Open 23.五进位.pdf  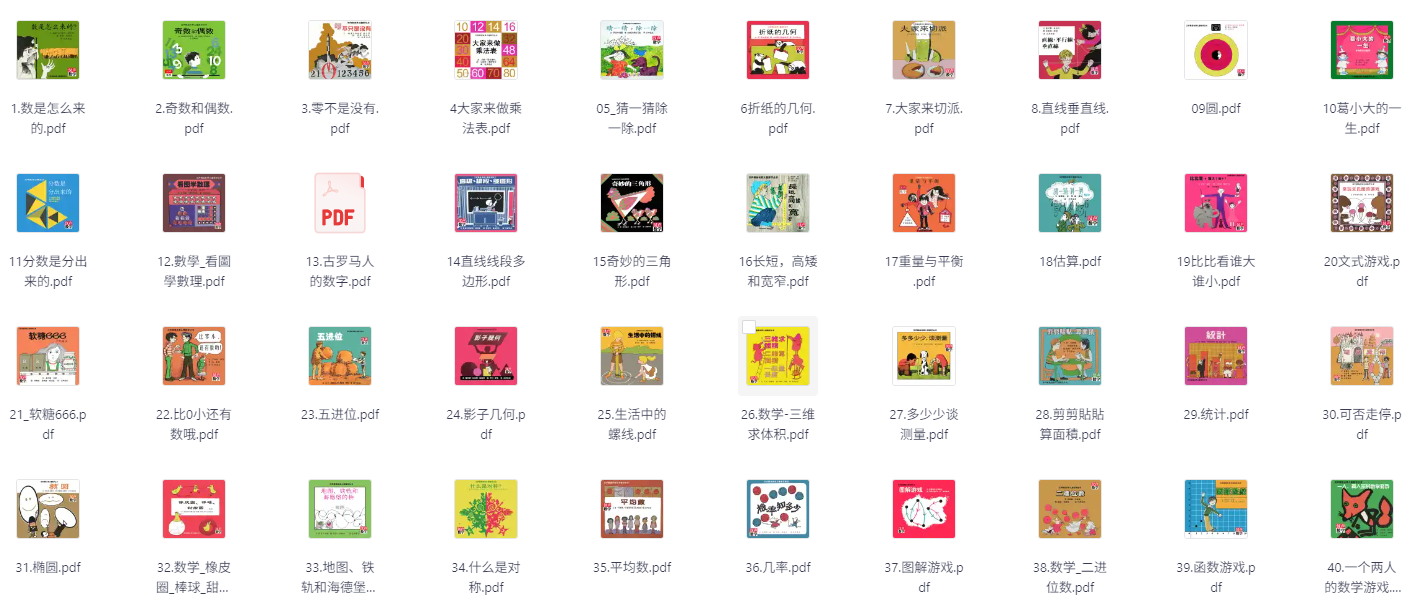click(x=340, y=356)
